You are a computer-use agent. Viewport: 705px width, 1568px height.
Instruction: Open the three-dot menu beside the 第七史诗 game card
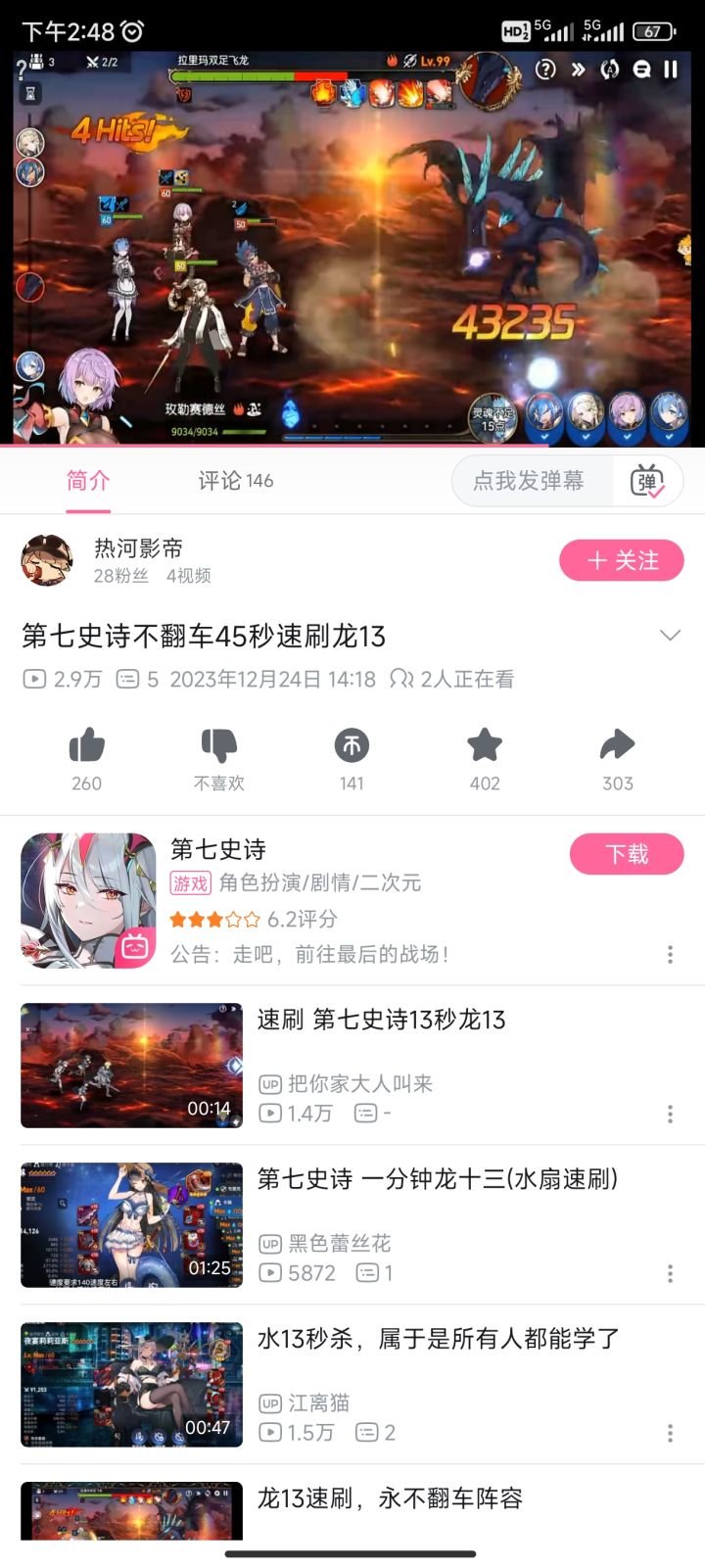pyautogui.click(x=670, y=952)
